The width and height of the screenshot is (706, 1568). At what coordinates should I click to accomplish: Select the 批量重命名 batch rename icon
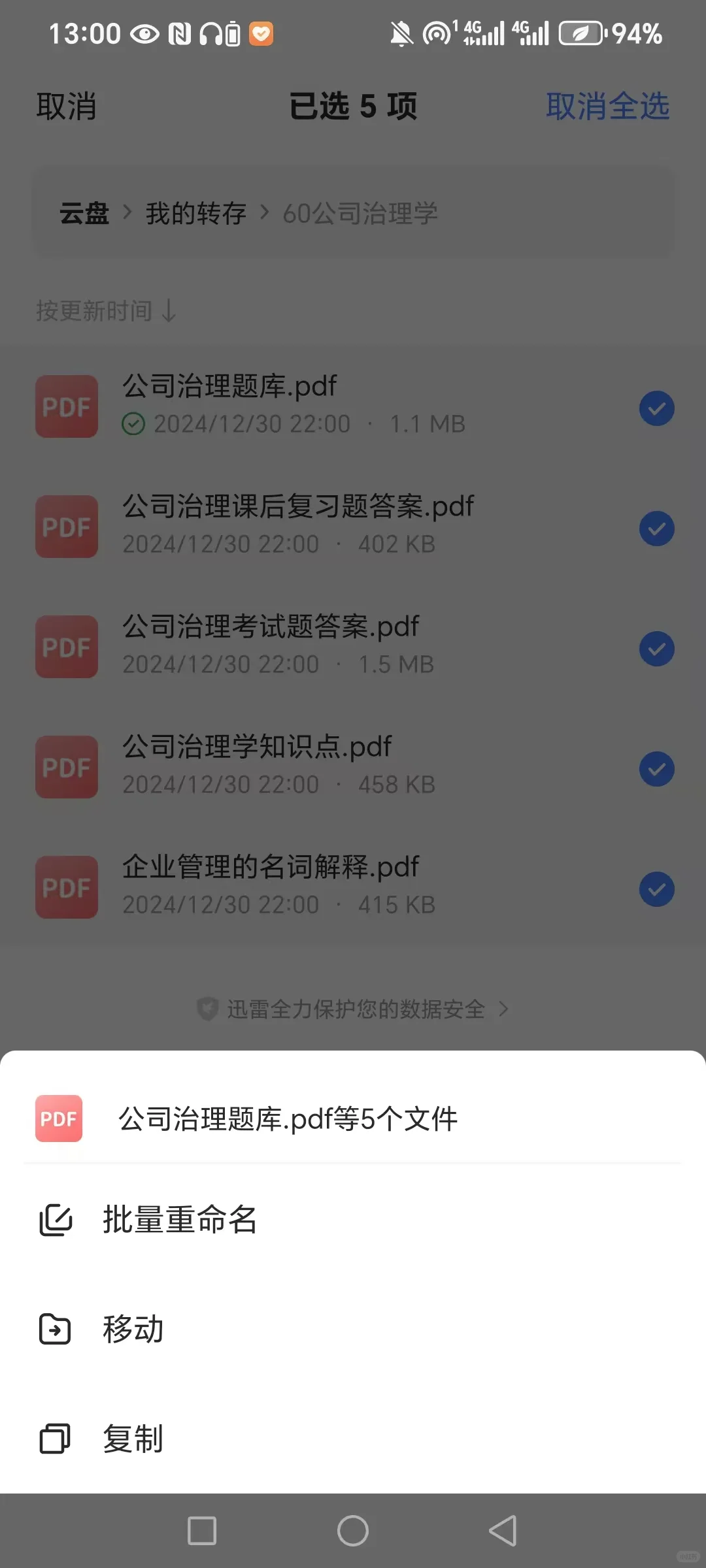56,1219
